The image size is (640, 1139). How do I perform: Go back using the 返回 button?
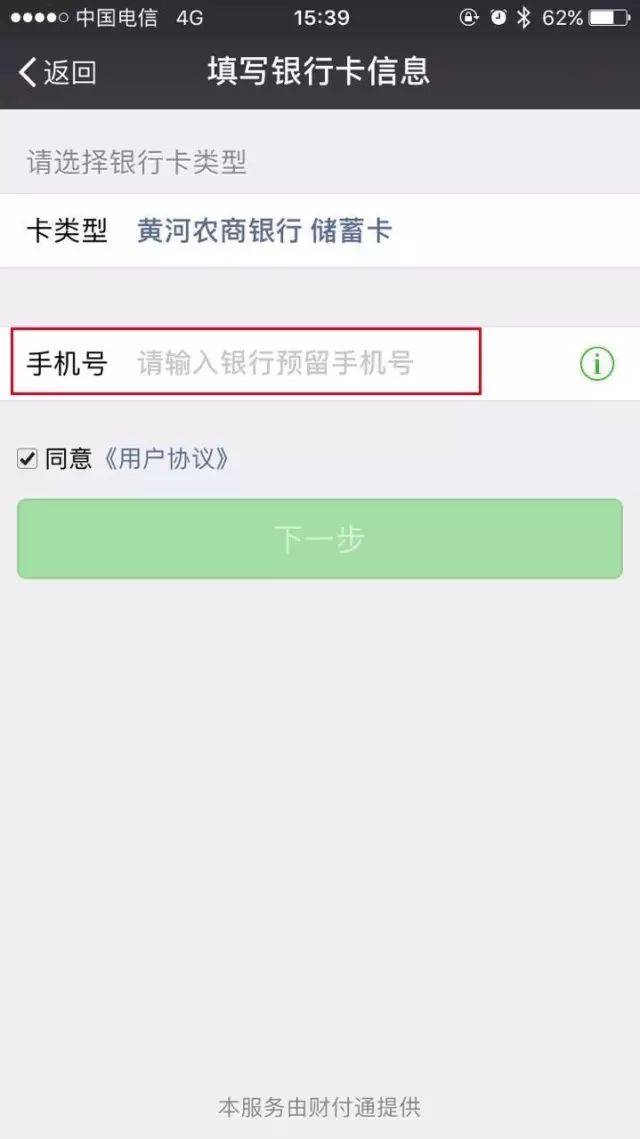tap(58, 72)
